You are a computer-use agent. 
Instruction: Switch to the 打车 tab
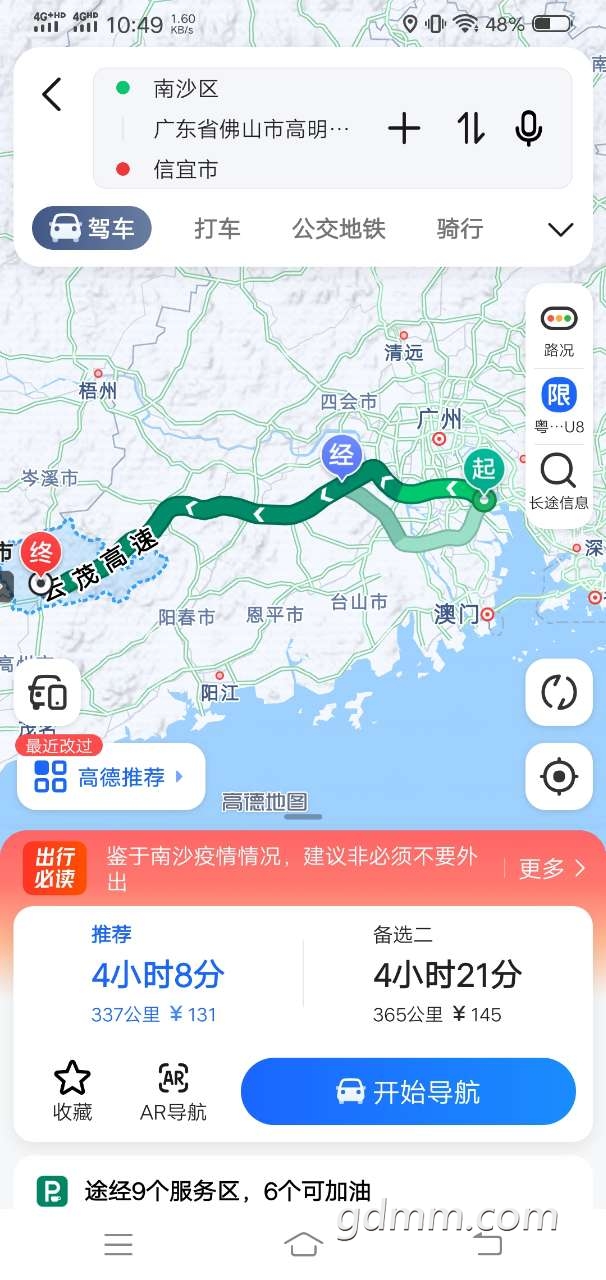tap(217, 229)
